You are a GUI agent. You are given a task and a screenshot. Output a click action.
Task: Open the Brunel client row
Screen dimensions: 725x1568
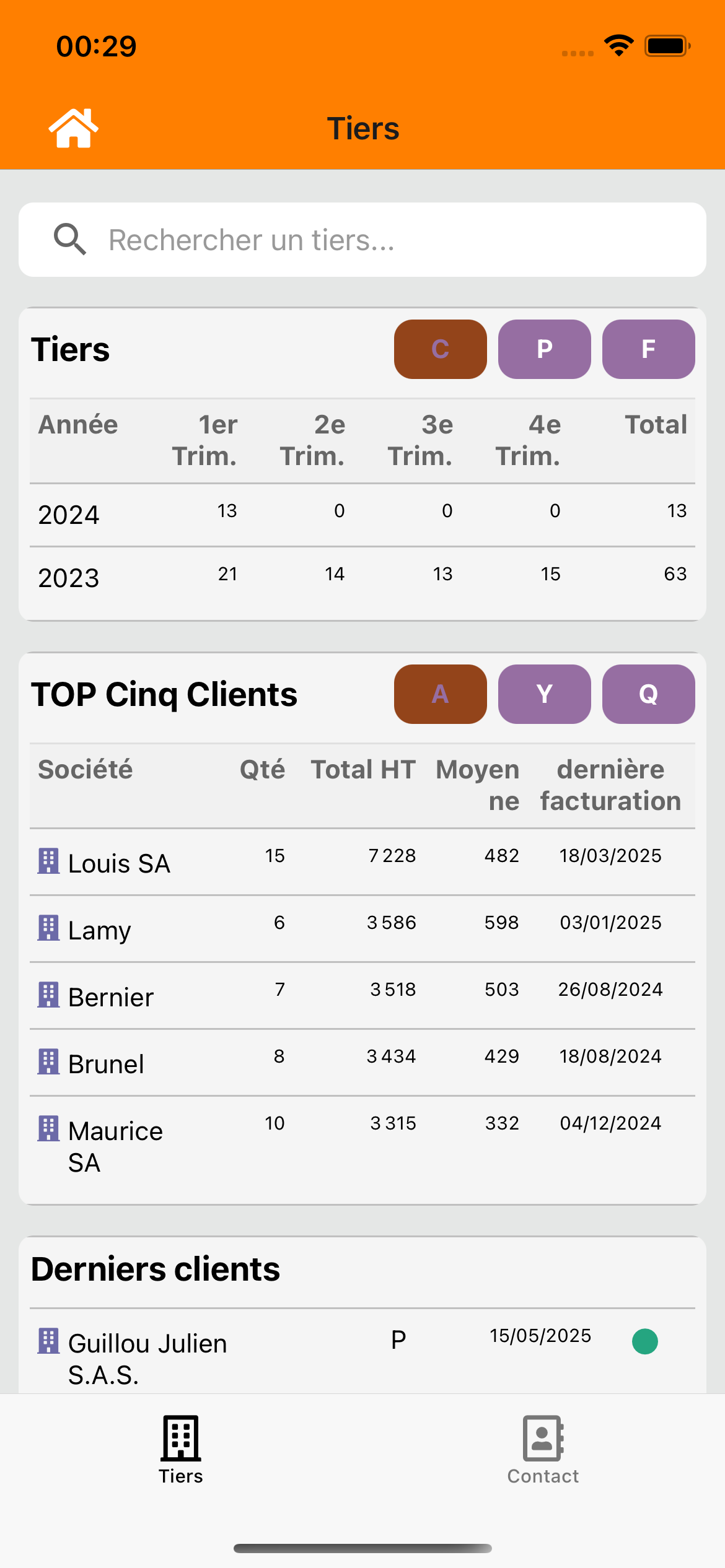tap(362, 1063)
